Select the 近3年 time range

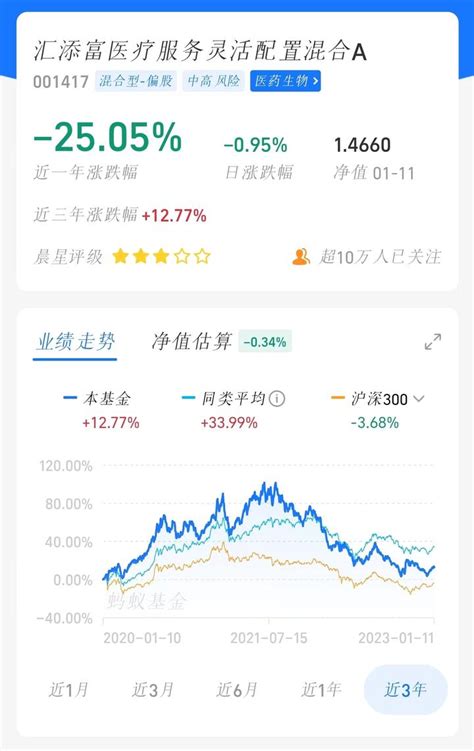point(406,690)
